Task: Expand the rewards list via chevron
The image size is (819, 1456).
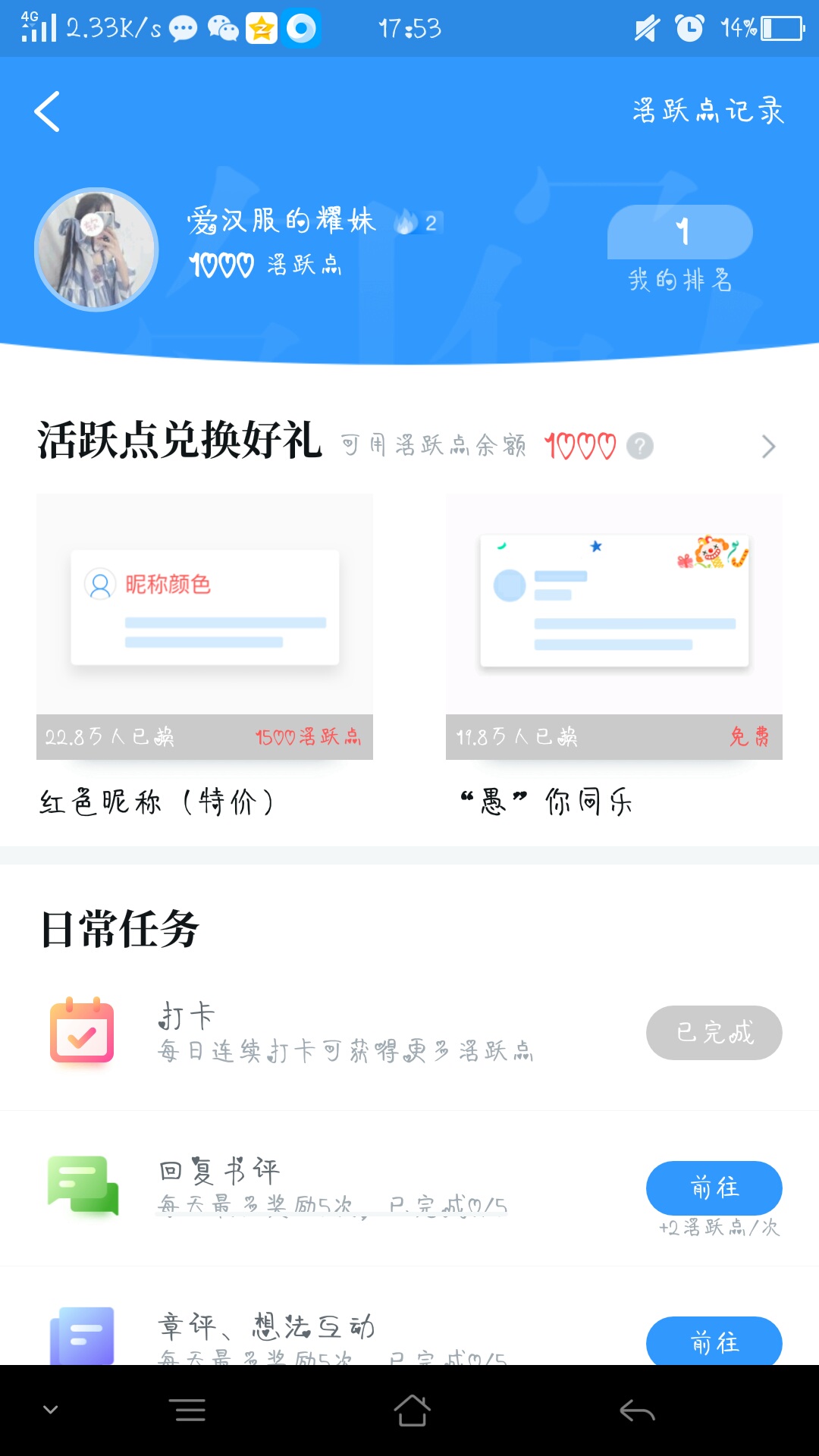Action: tap(768, 447)
